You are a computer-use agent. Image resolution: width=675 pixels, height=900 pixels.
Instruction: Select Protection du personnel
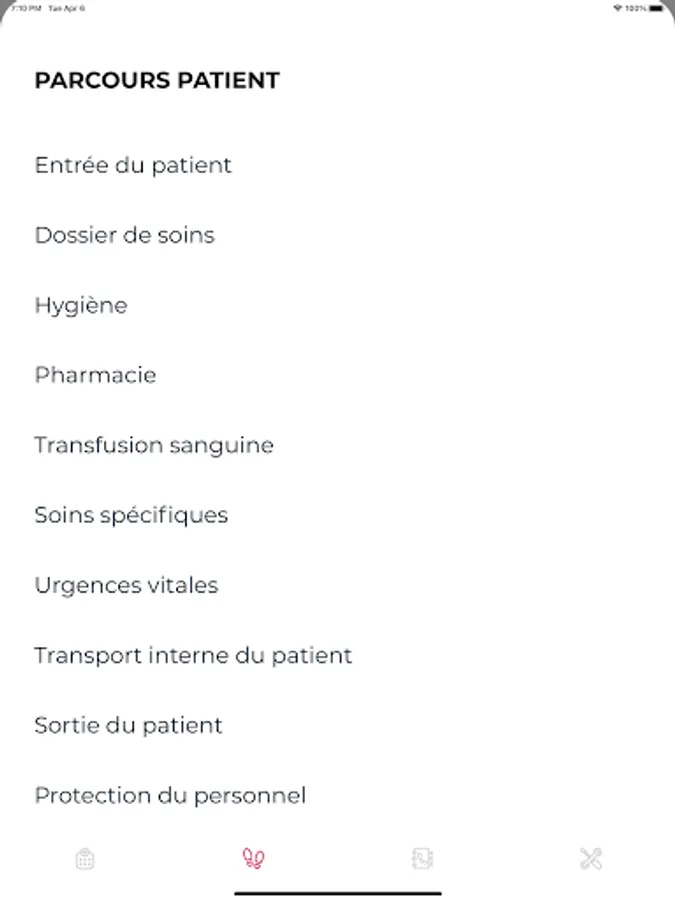coord(170,795)
